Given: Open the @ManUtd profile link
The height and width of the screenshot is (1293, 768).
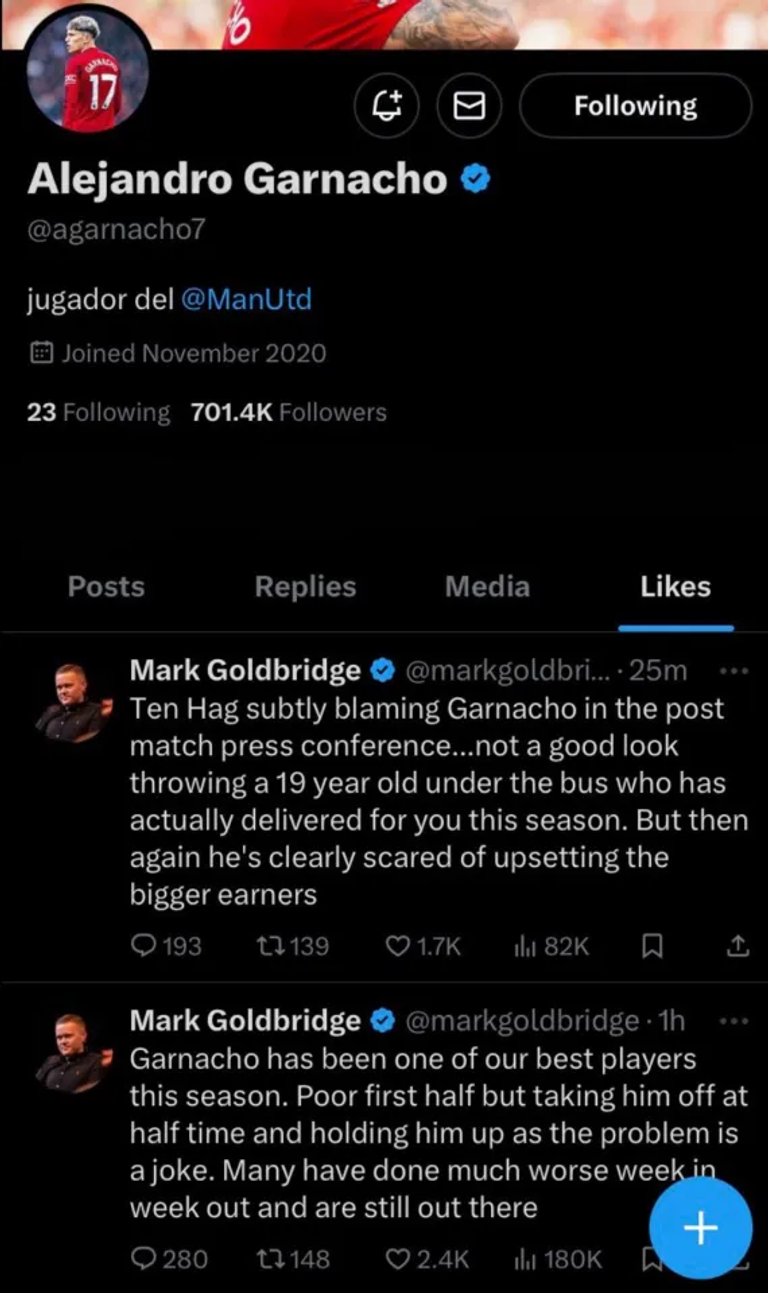Looking at the screenshot, I should pos(246,299).
